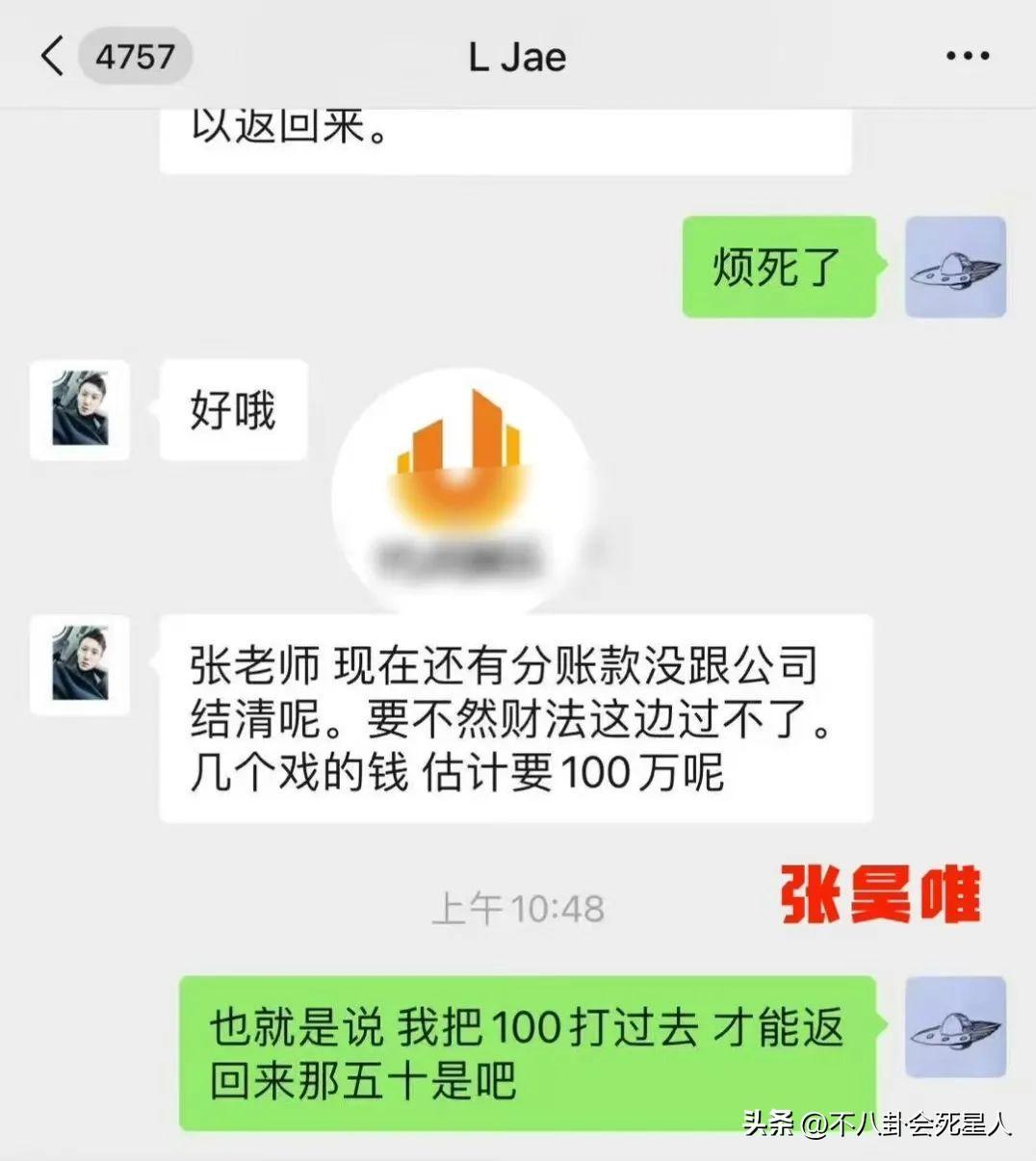Open the chat's three-dot more menu
This screenshot has width=1036, height=1161.
967,56
